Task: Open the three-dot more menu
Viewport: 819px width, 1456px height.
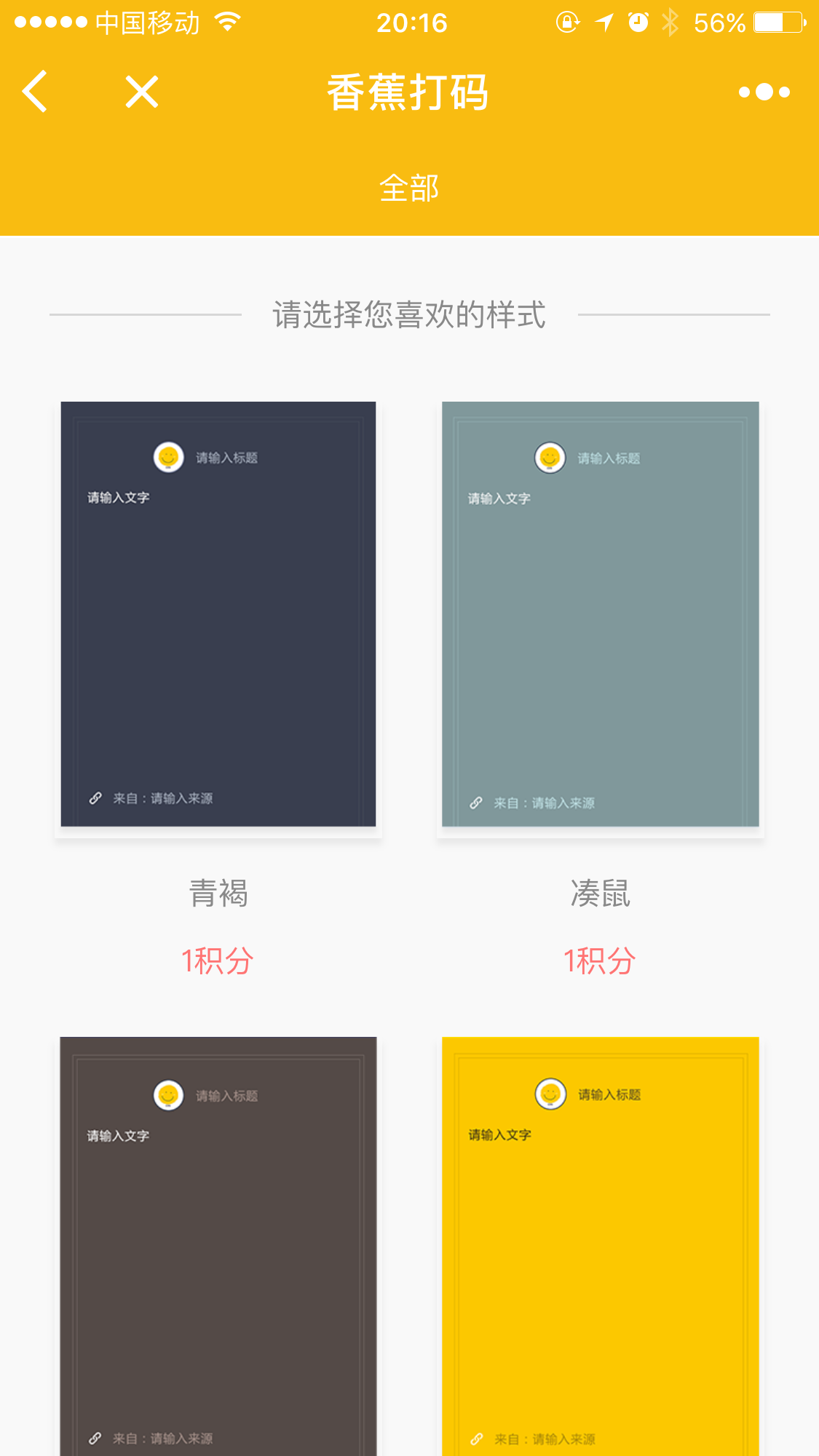Action: [764, 92]
